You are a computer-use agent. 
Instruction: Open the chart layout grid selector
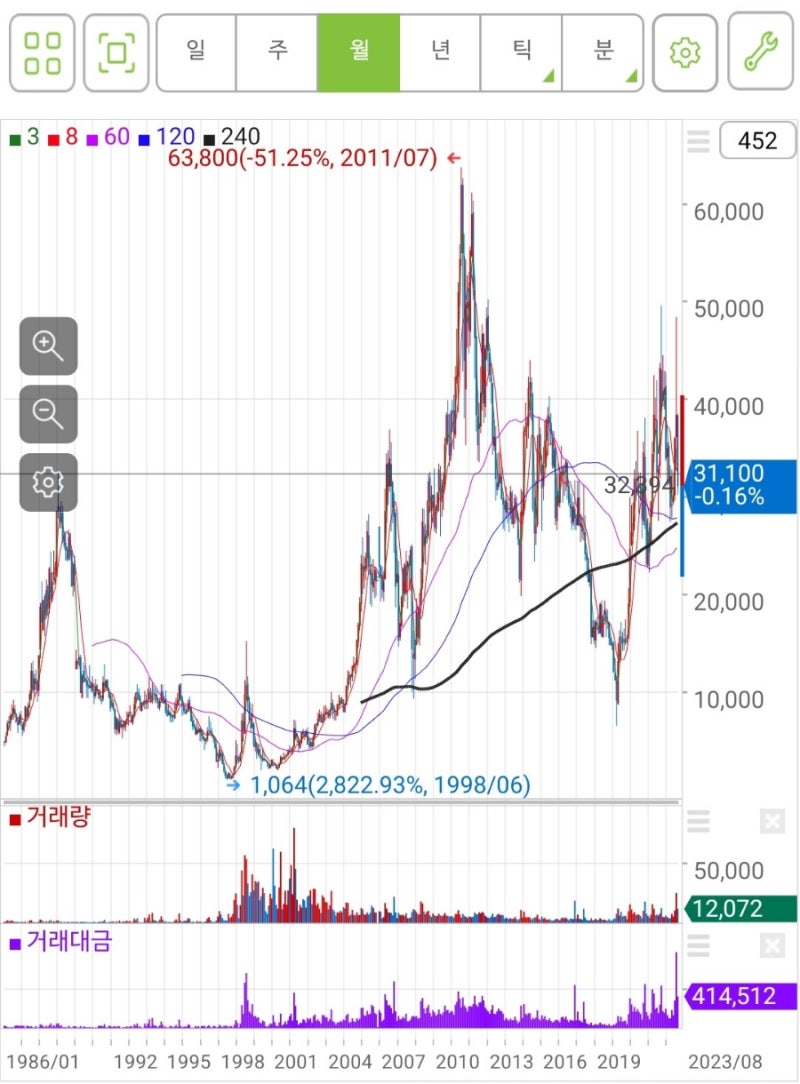click(x=40, y=51)
